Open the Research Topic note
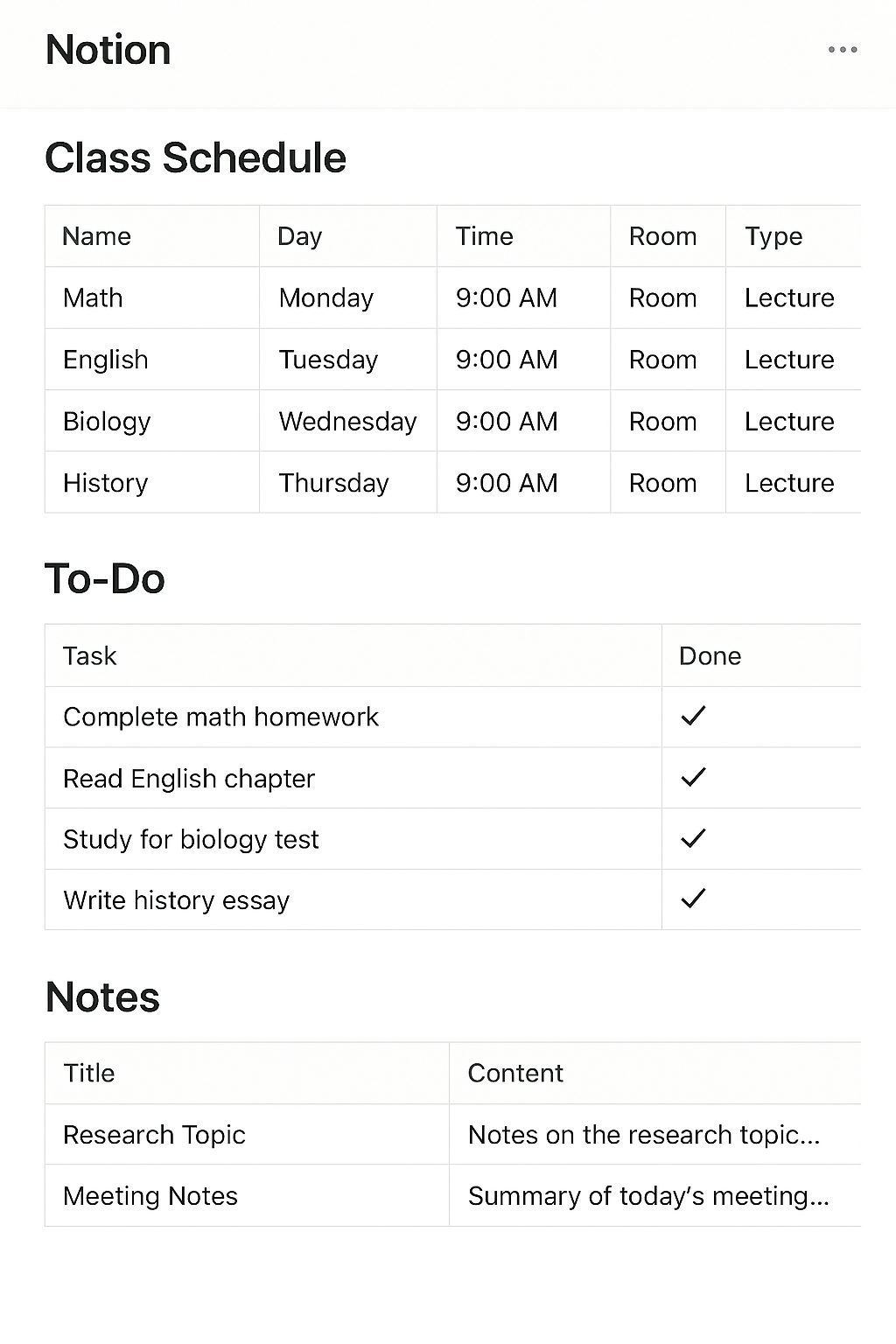This screenshot has width=896, height=1344. click(x=154, y=1135)
